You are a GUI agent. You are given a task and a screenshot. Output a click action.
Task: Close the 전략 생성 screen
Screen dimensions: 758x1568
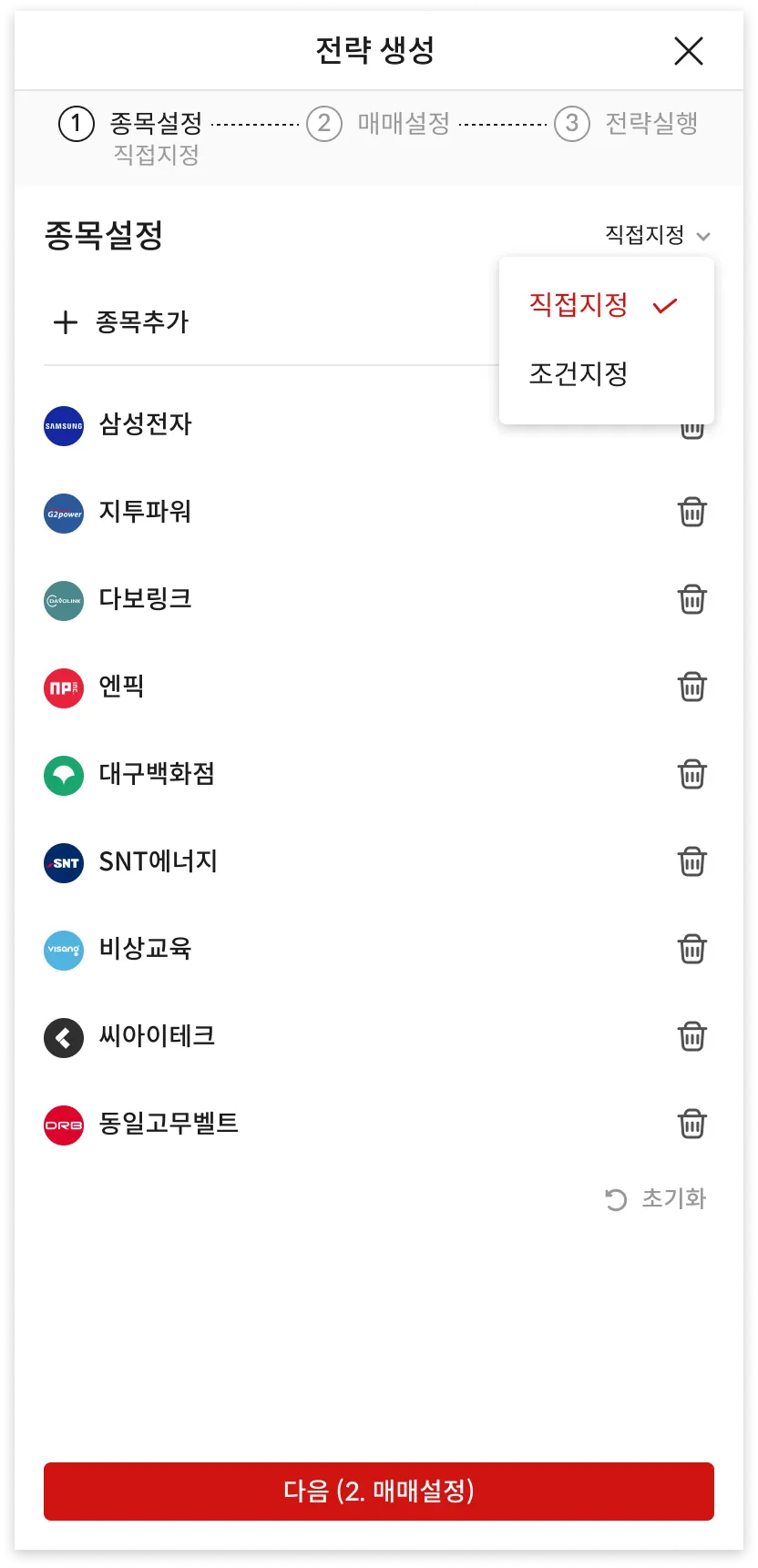coord(689,51)
